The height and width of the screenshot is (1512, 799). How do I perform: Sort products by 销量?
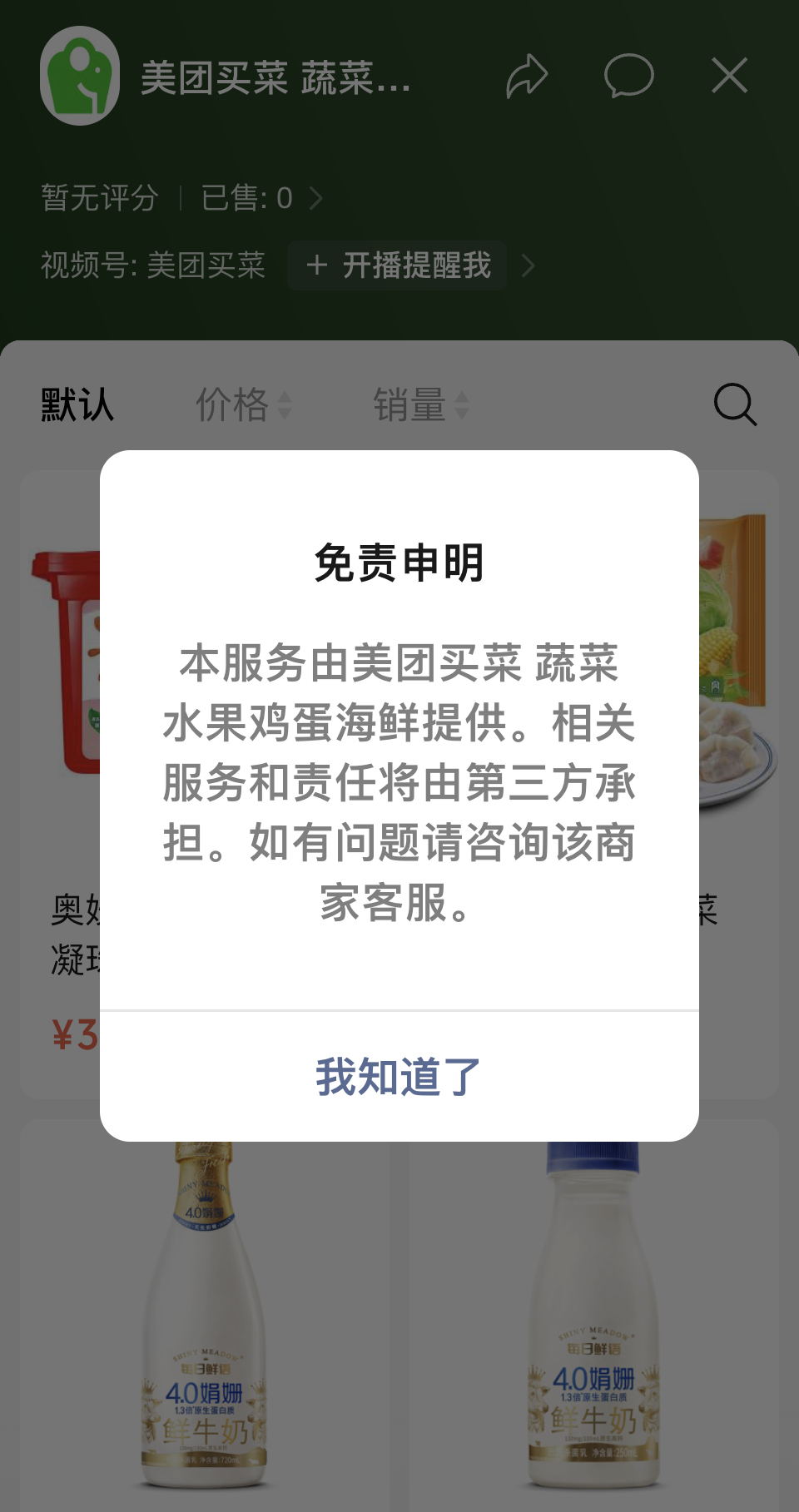coord(421,405)
